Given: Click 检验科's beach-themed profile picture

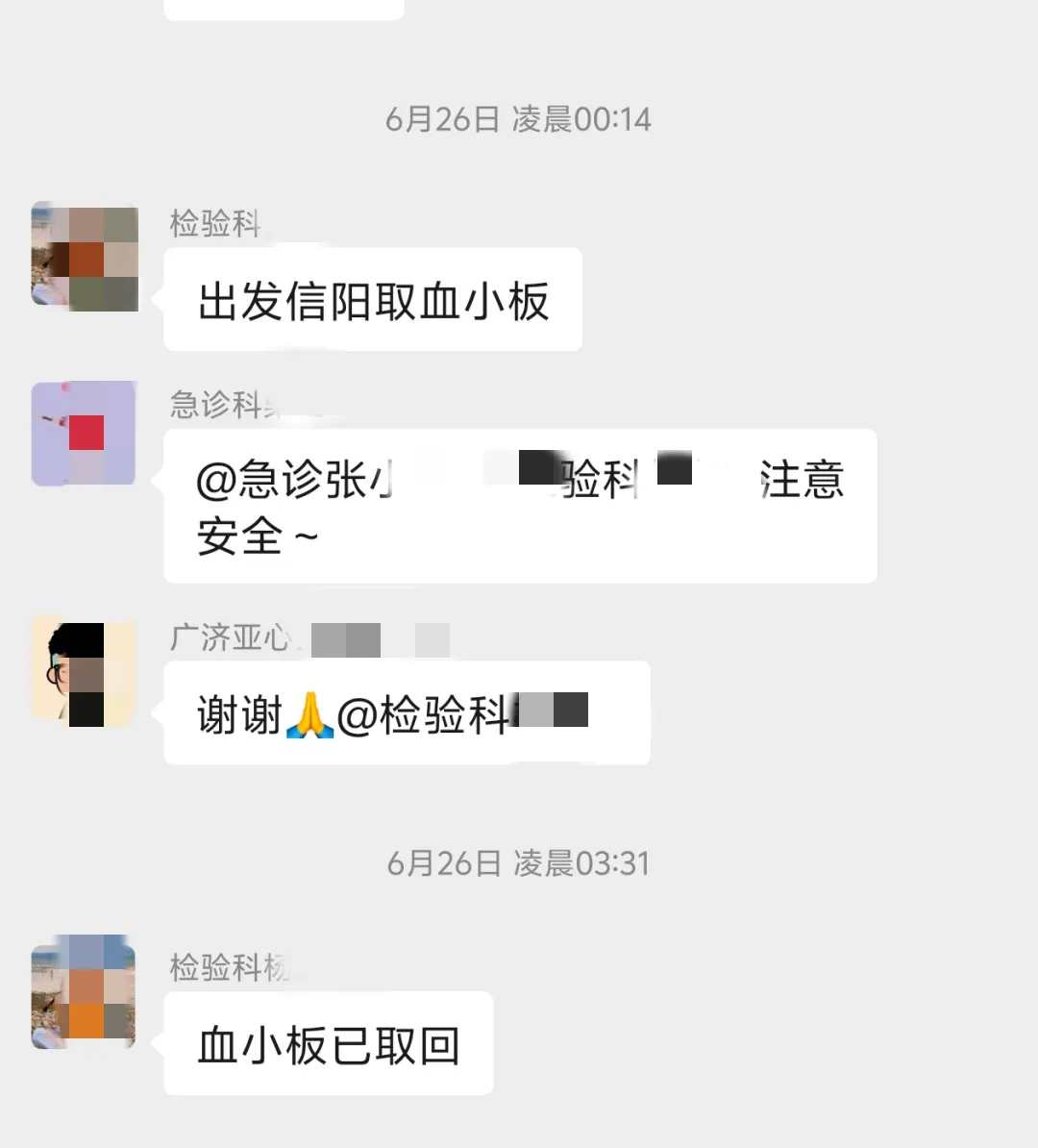Looking at the screenshot, I should (x=84, y=257).
